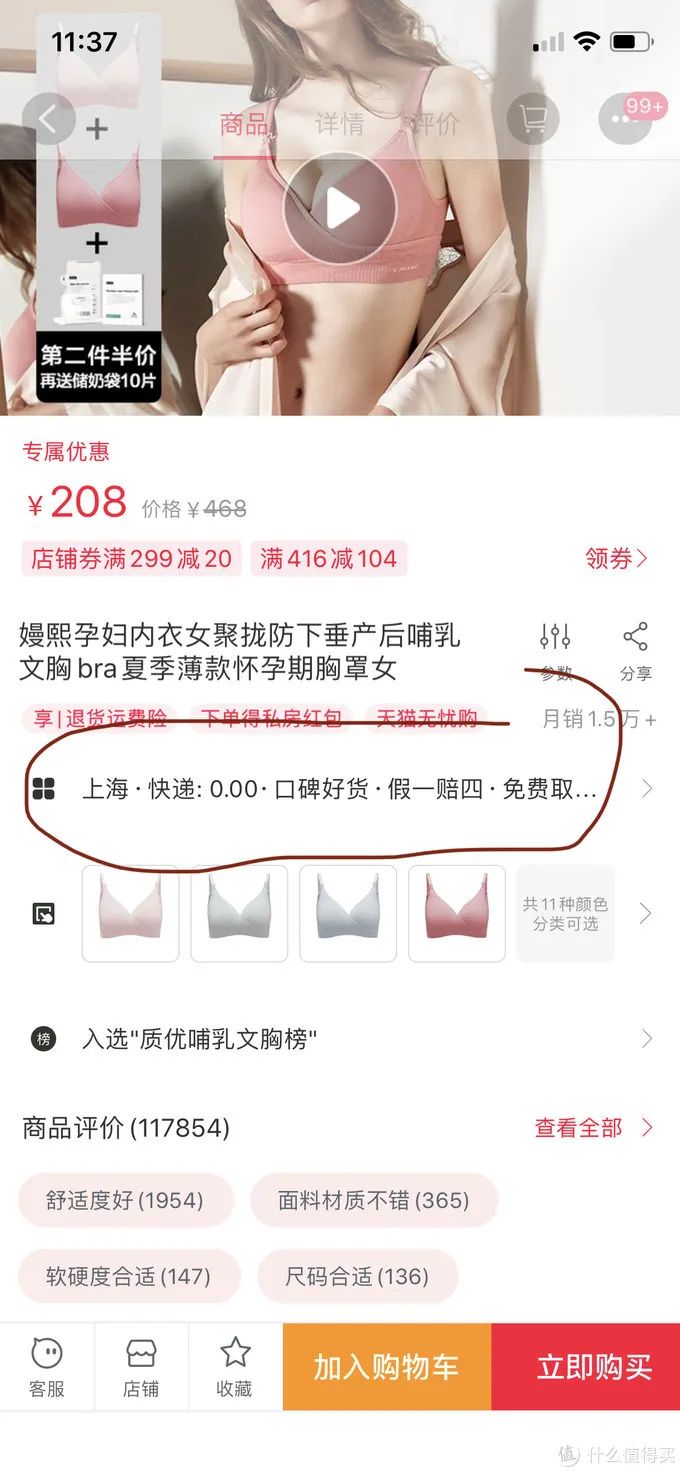680x1472 pixels.
Task: Open the shopping cart icon
Action: click(532, 121)
